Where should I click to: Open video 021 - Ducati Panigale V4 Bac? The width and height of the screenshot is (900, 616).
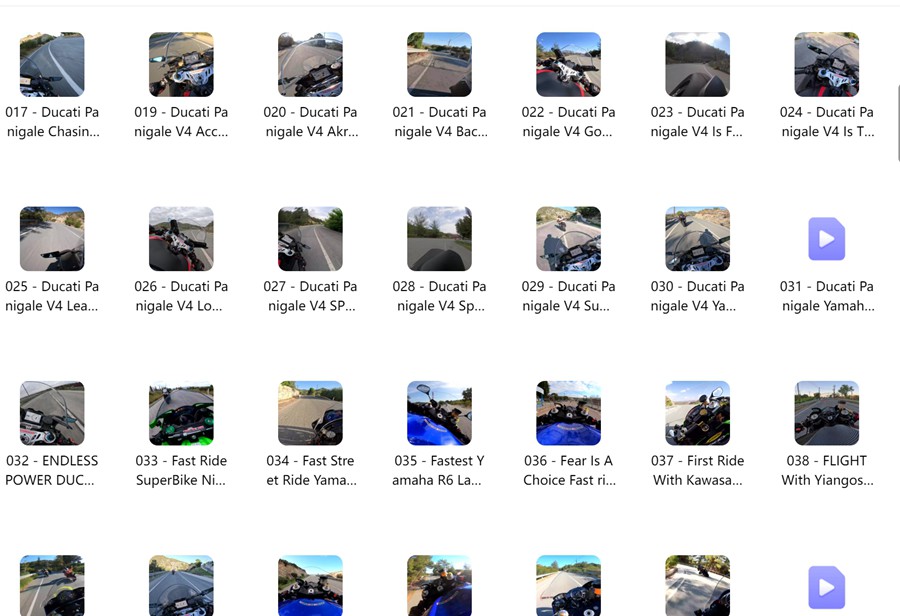(x=439, y=65)
